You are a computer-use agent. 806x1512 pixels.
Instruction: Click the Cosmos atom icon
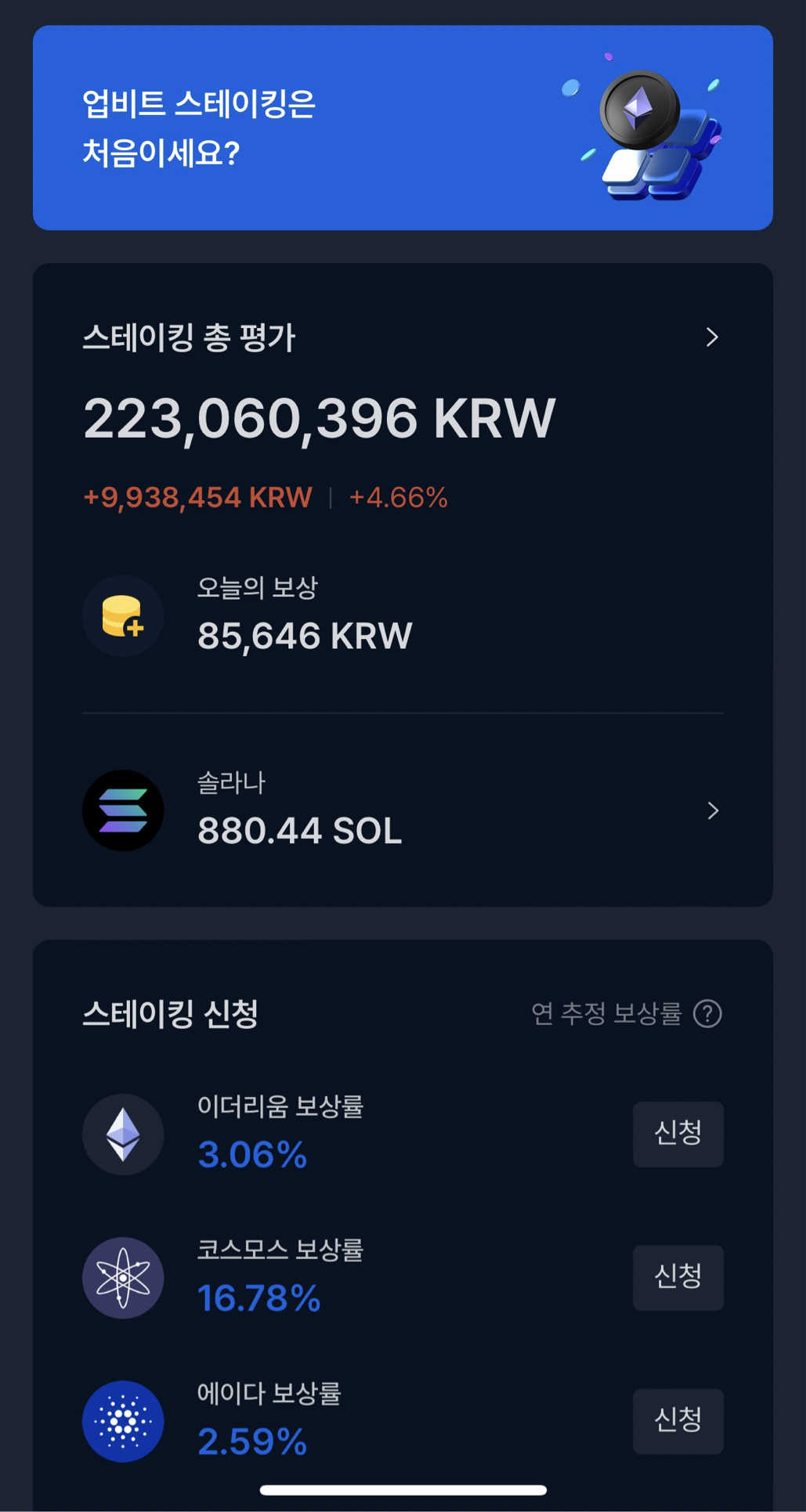point(122,1276)
